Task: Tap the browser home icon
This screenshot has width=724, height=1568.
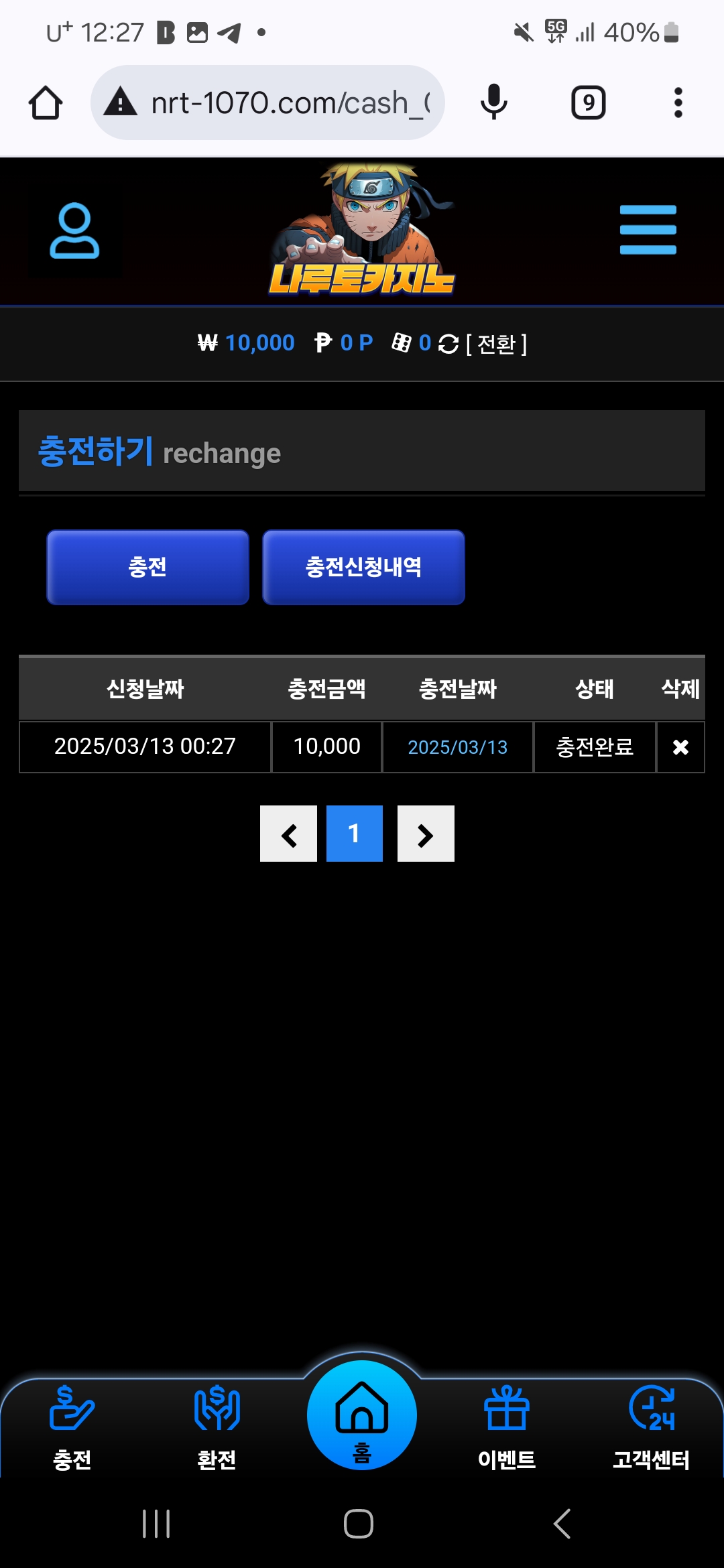Action: coord(46,103)
